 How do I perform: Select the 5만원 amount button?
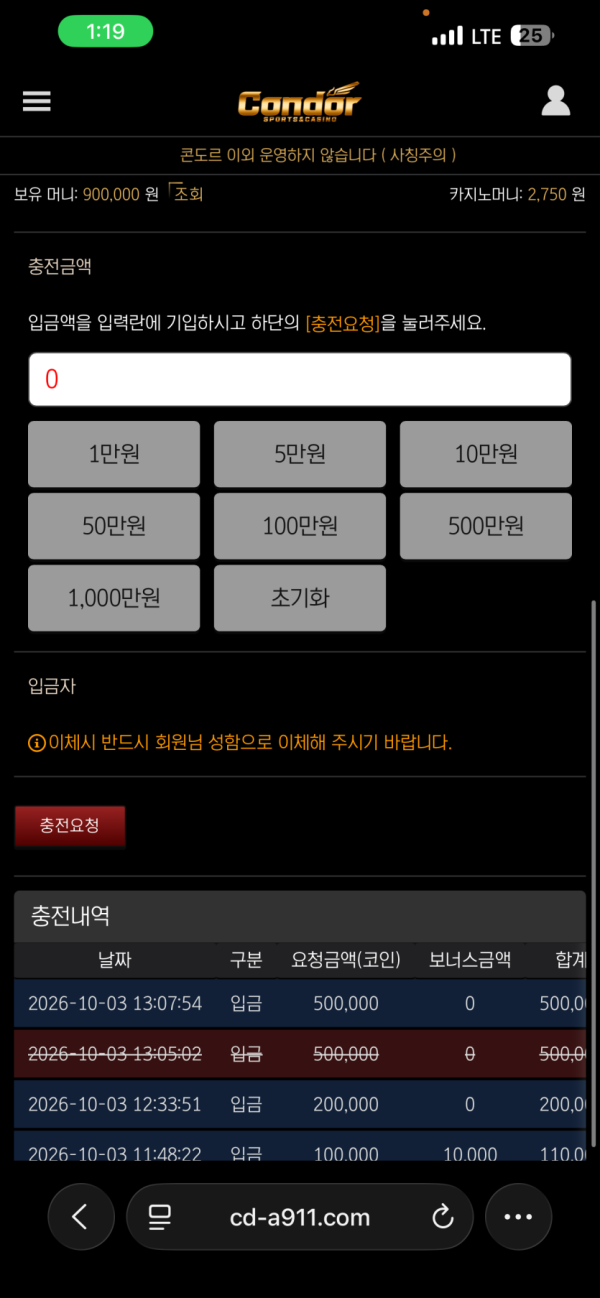click(x=300, y=454)
